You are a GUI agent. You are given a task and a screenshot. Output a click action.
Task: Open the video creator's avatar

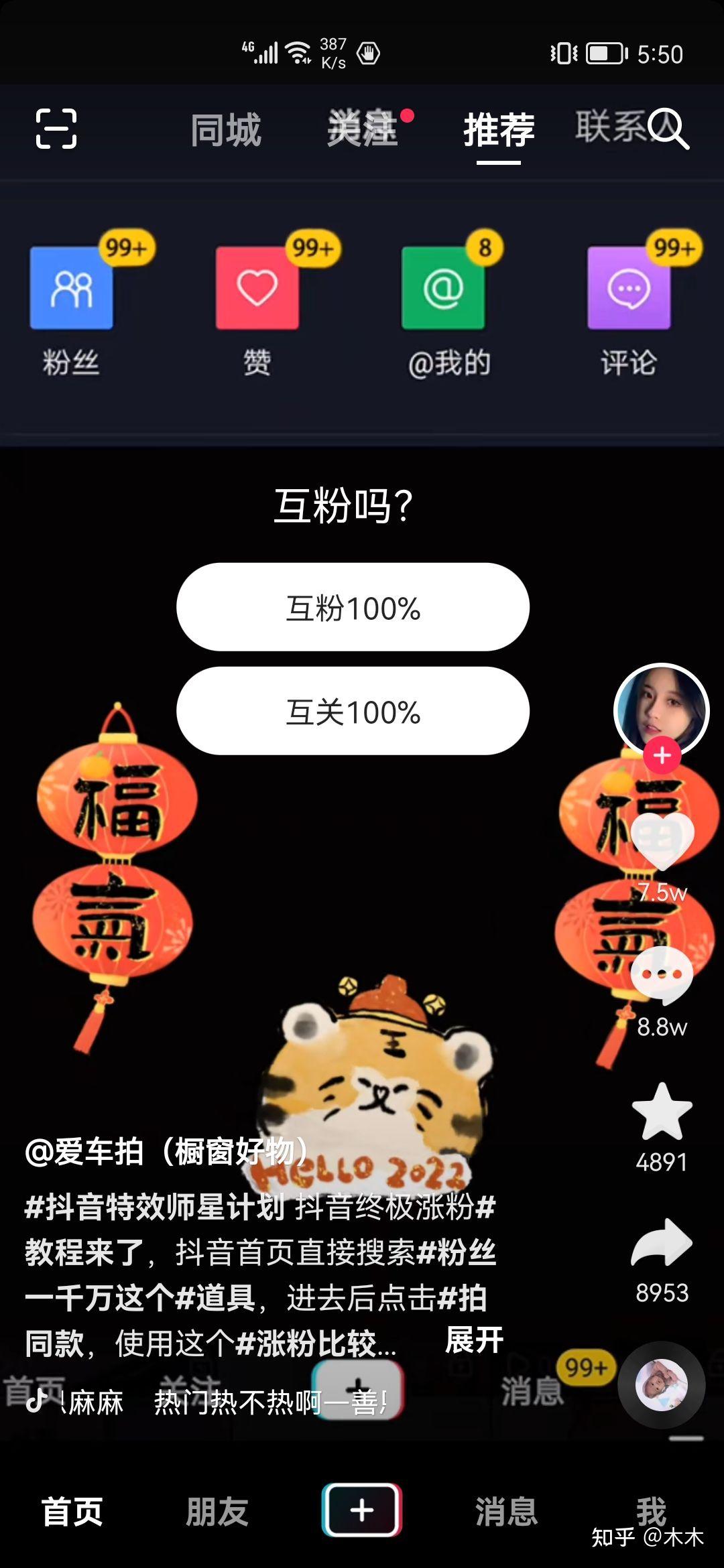click(661, 709)
